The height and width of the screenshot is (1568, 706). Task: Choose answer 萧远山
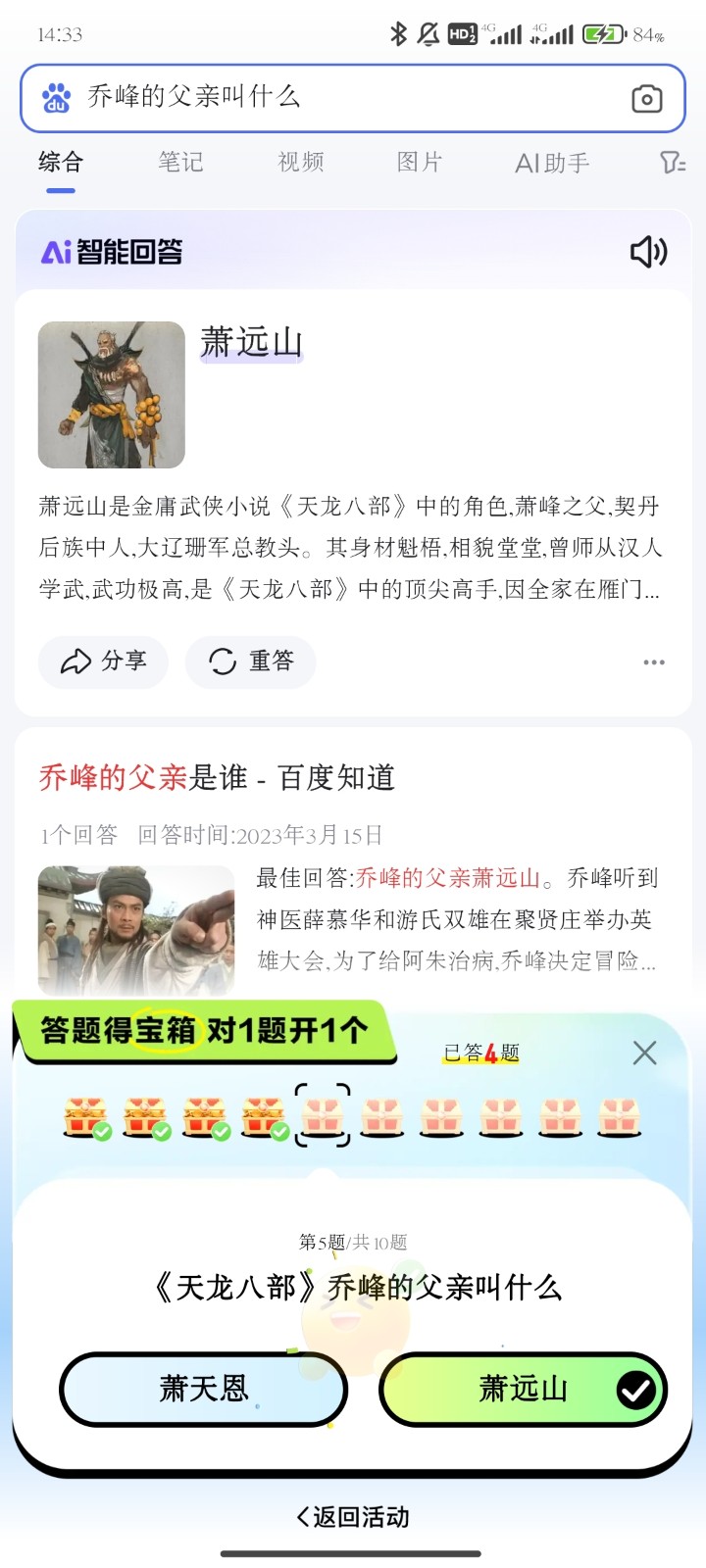click(x=523, y=1389)
